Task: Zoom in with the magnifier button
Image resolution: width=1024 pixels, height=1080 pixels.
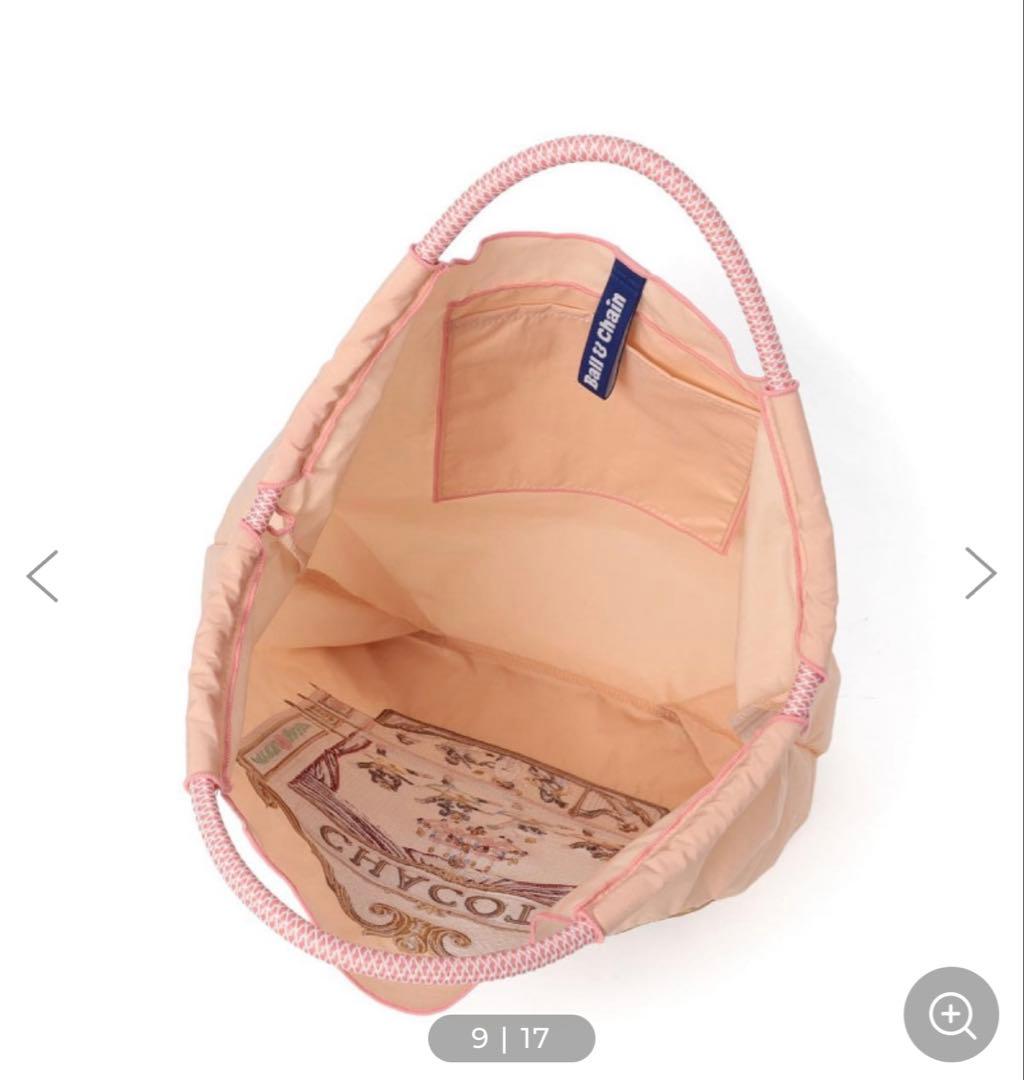Action: coord(951,1014)
